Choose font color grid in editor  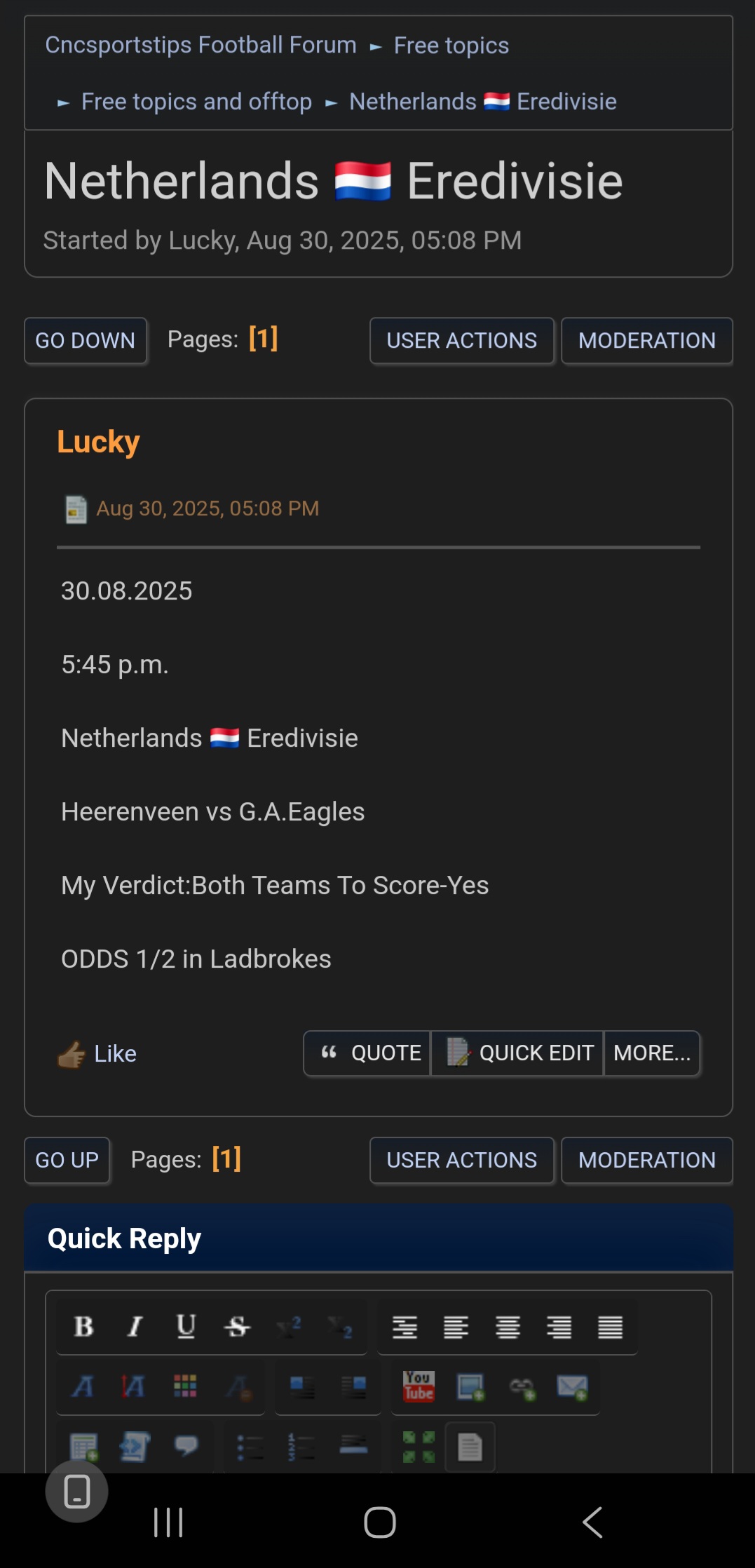[x=185, y=1386]
